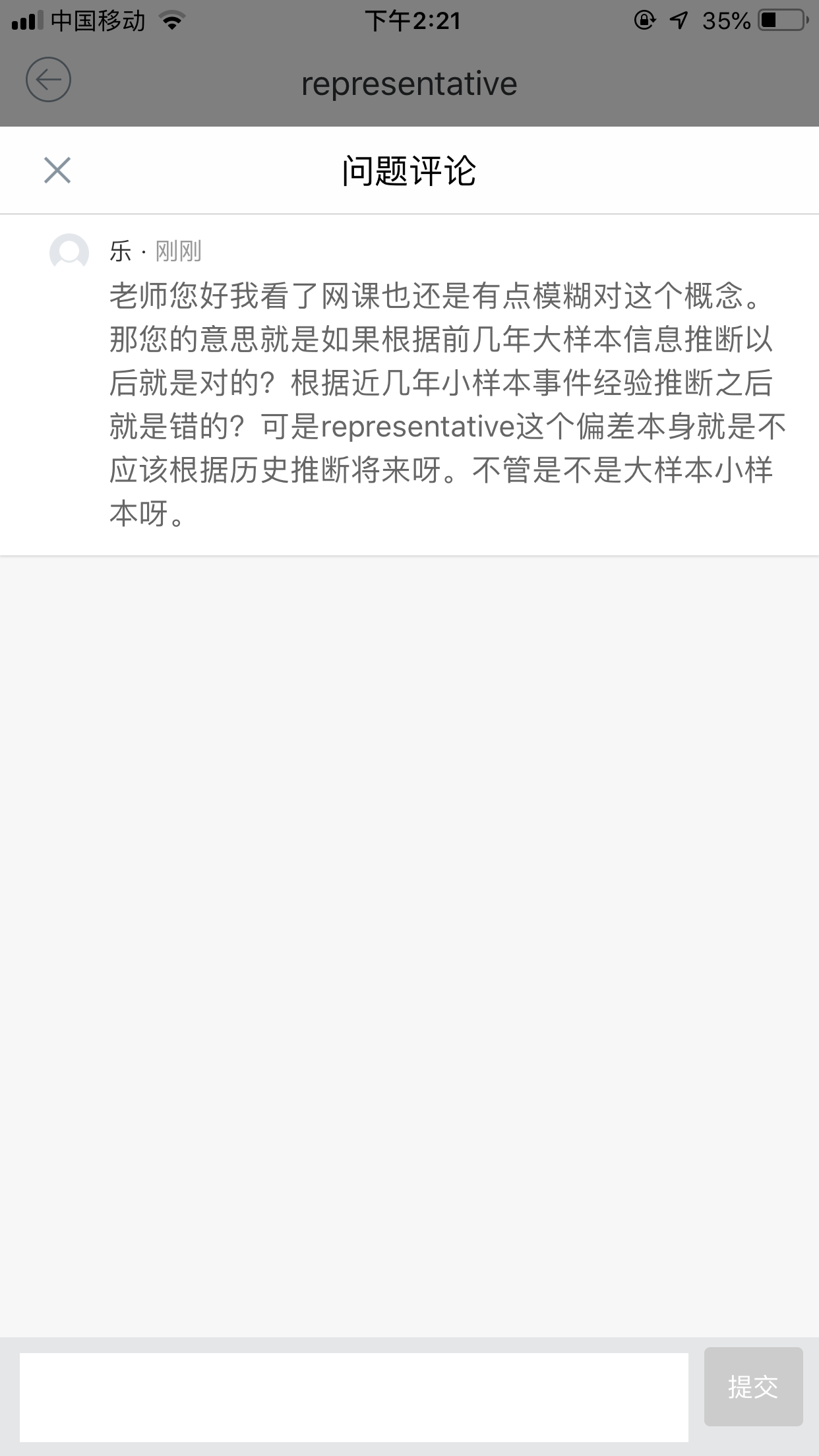Close the 问题评论 panel
Image resolution: width=819 pixels, height=1456 pixels.
[57, 170]
